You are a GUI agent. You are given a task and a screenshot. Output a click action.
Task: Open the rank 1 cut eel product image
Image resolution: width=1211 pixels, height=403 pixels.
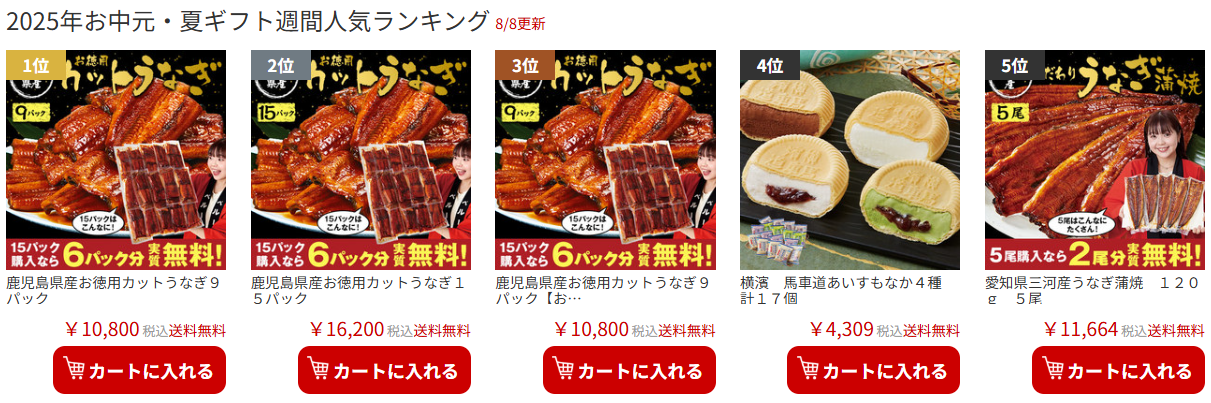(116, 160)
